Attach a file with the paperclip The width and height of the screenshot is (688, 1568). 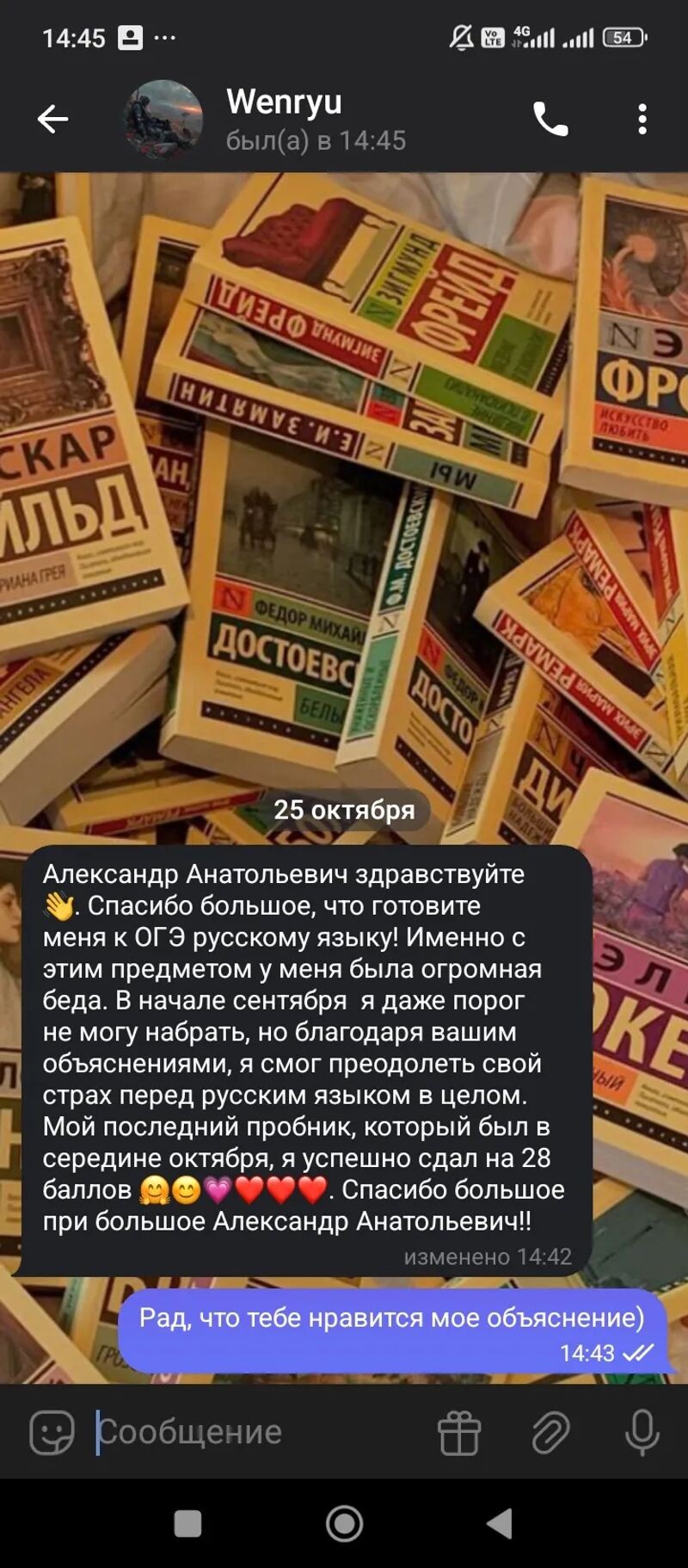[550, 1434]
